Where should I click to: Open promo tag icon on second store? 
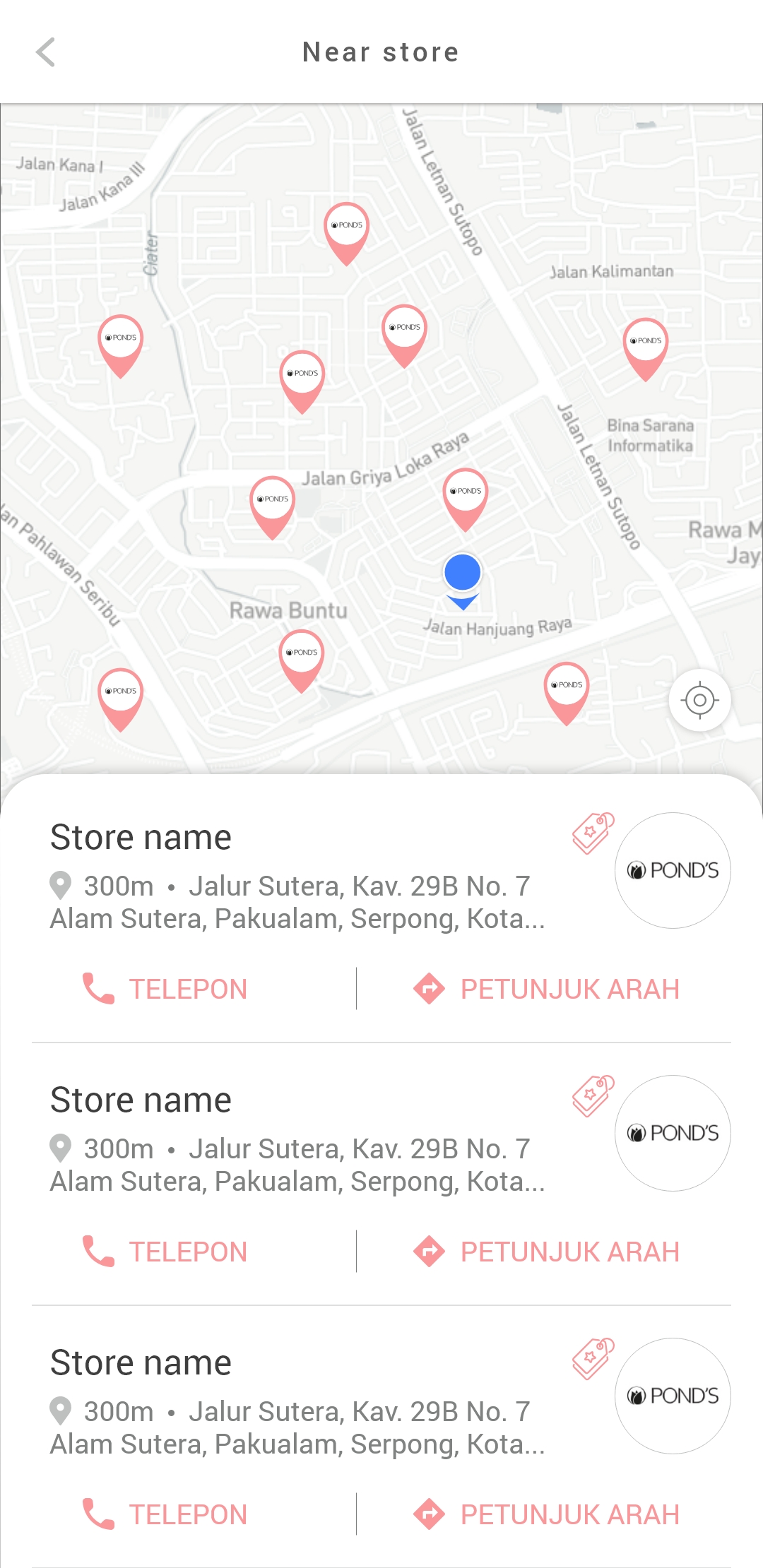click(x=593, y=1095)
